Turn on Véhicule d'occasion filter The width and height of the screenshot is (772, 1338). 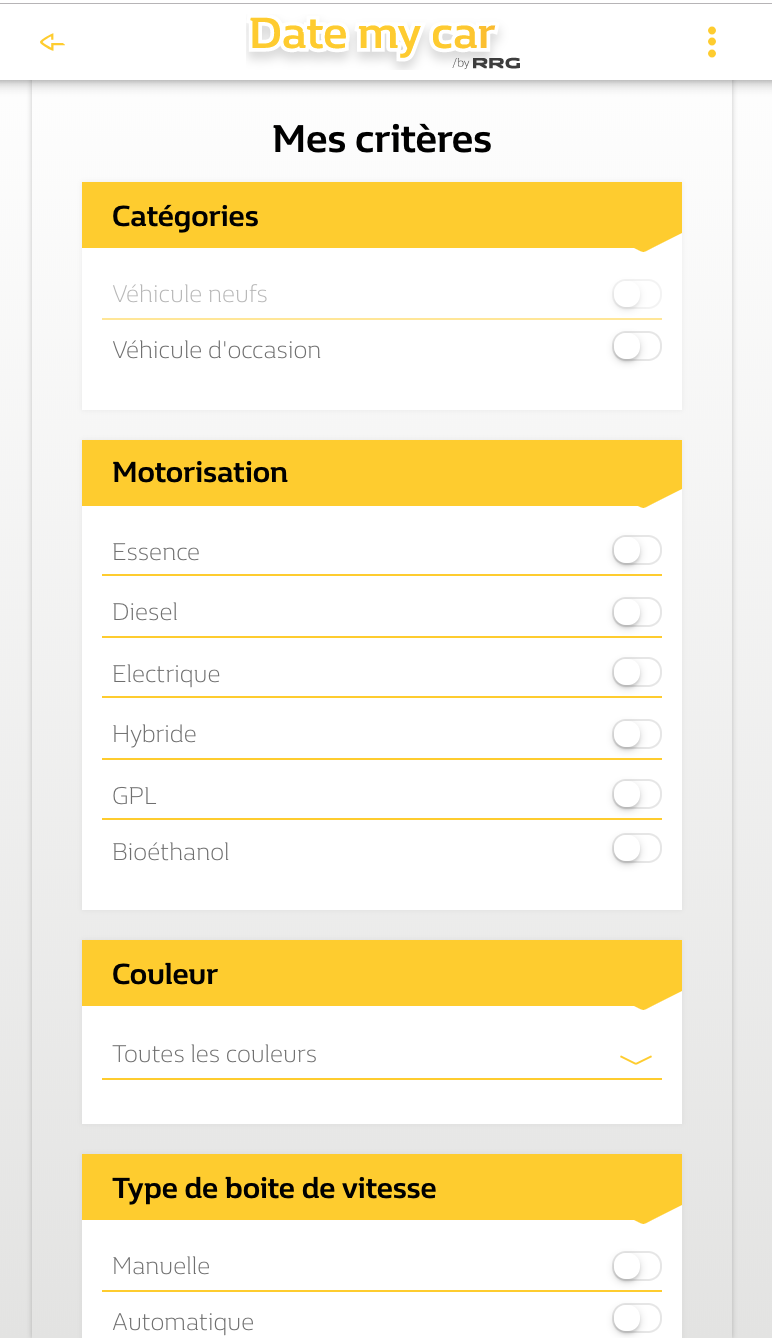coord(637,347)
